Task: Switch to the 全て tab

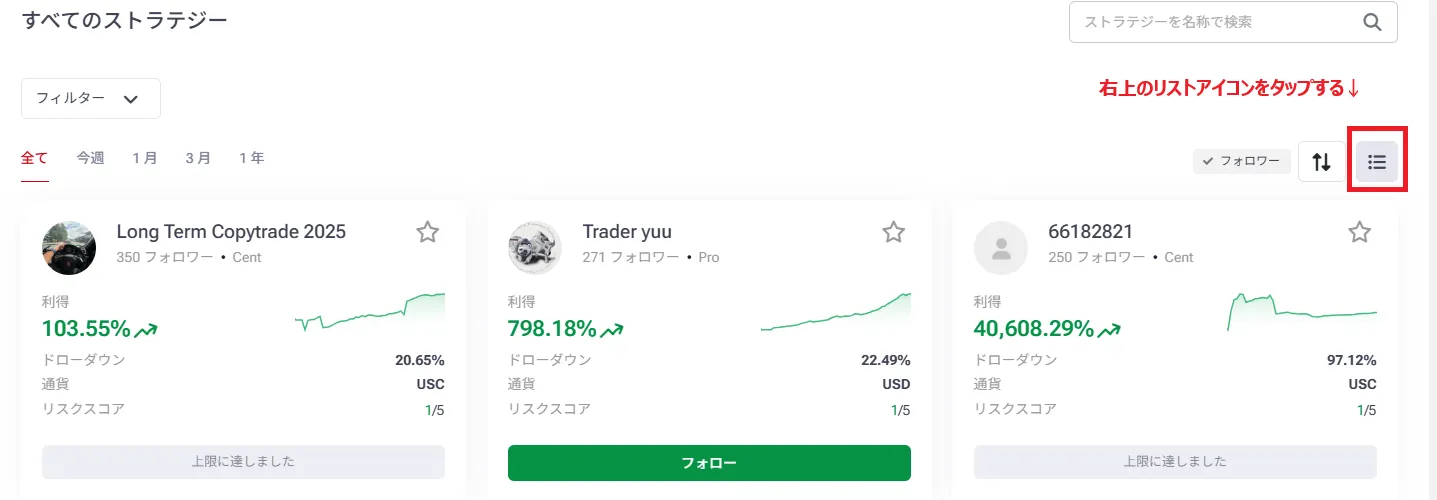Action: [34, 158]
